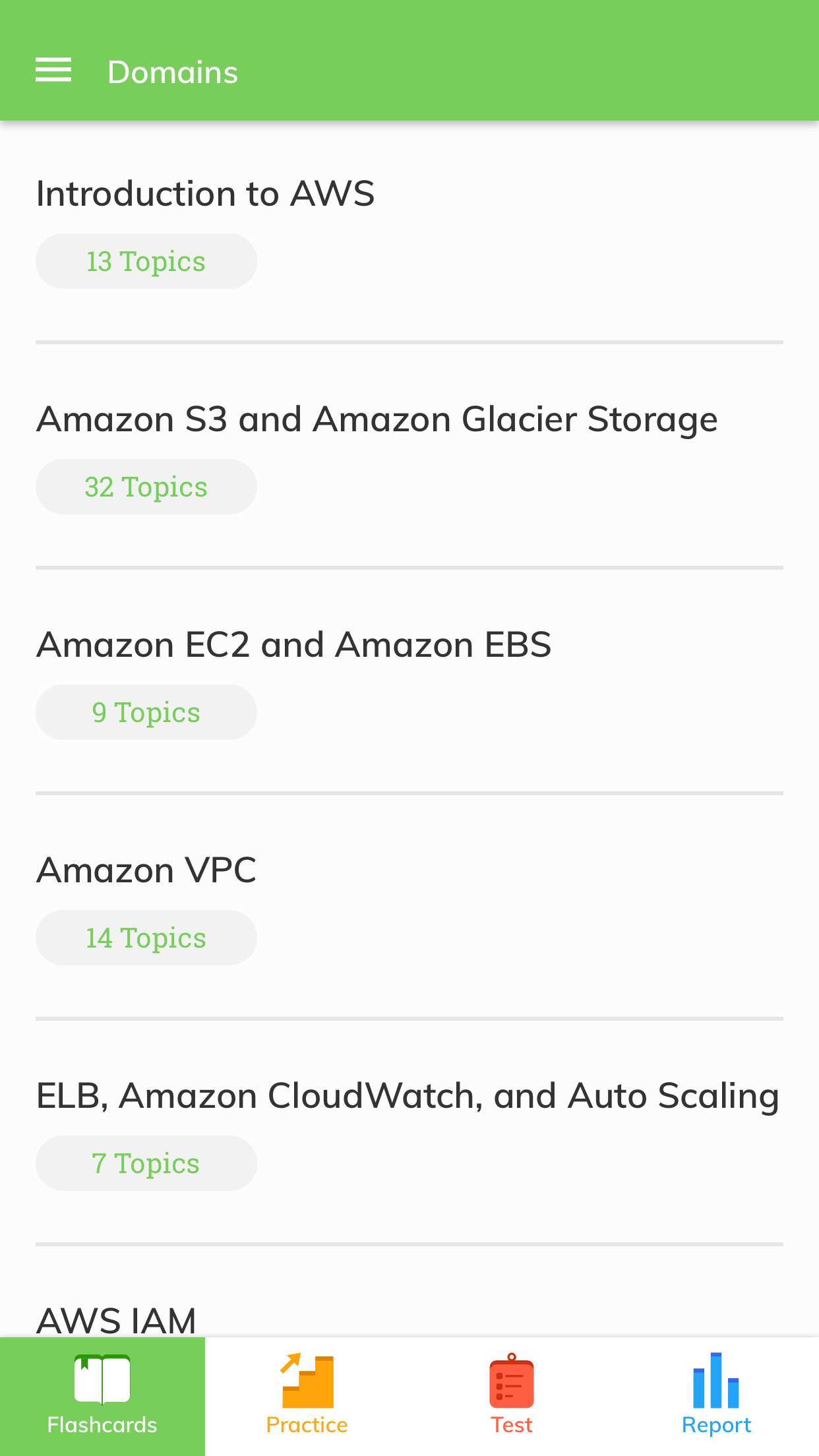The height and width of the screenshot is (1456, 819).
Task: Open the Introduction to AWS domain
Action: [x=204, y=192]
